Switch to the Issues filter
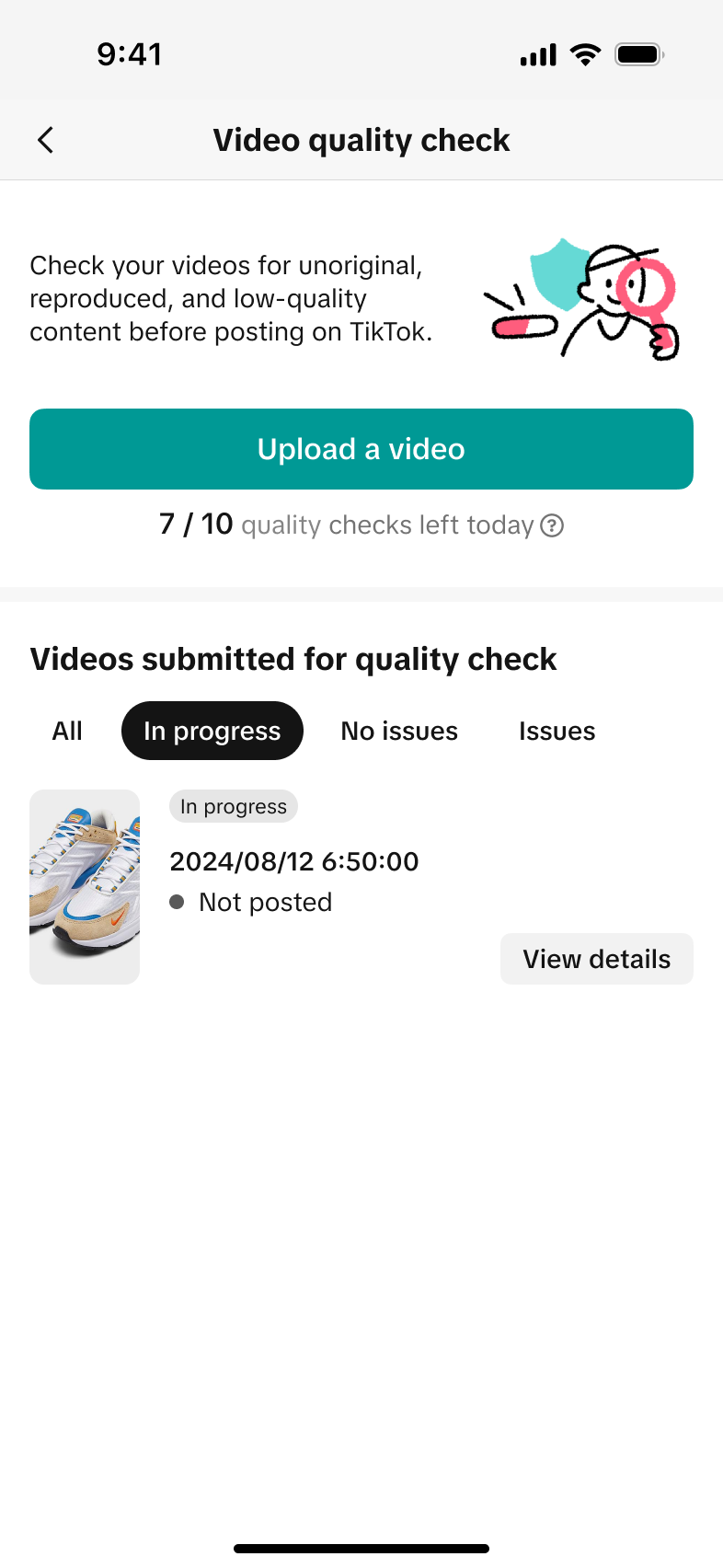The width and height of the screenshot is (723, 1568). point(557,731)
